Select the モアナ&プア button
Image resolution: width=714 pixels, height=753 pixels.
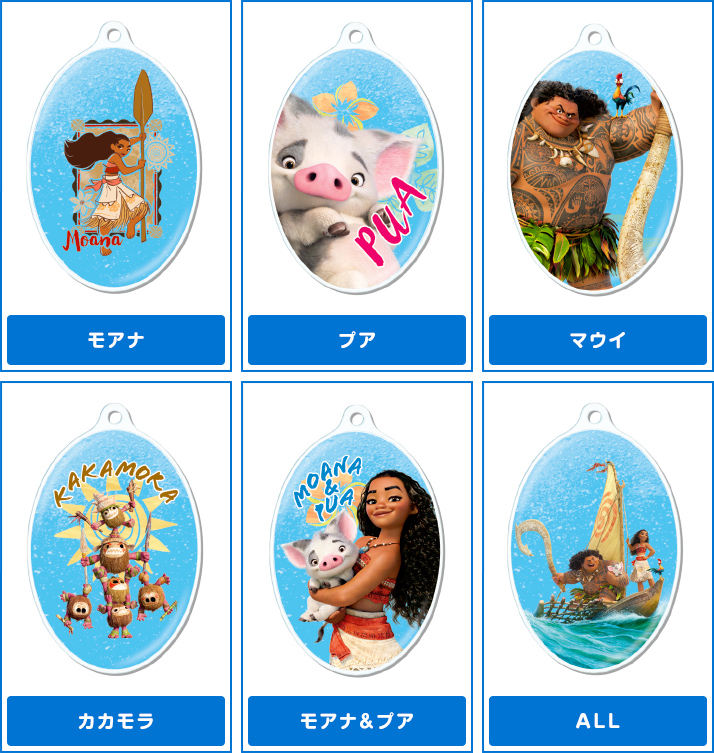357,720
